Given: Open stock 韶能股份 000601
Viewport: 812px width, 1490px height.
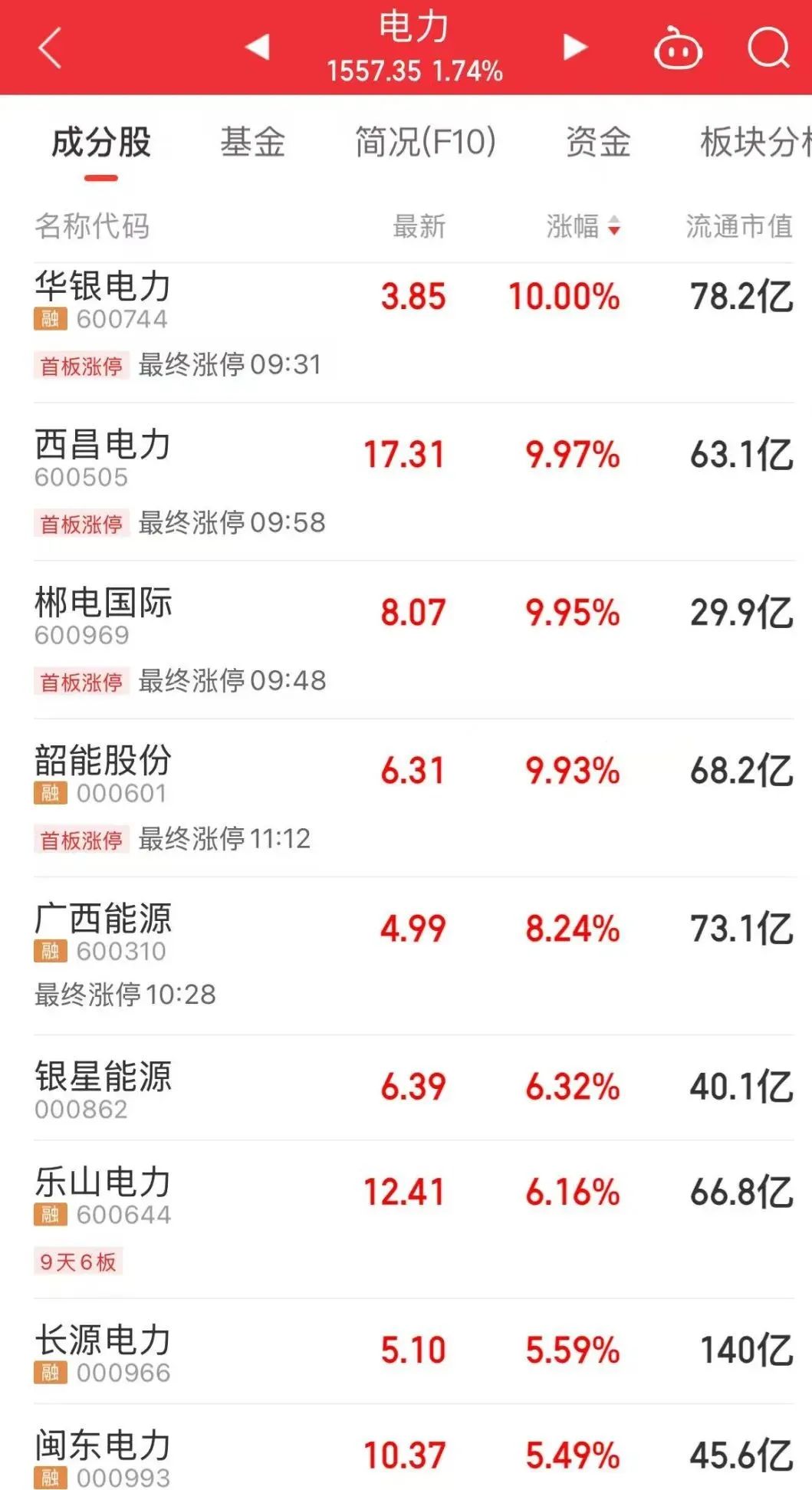Looking at the screenshot, I should click(414, 798).
